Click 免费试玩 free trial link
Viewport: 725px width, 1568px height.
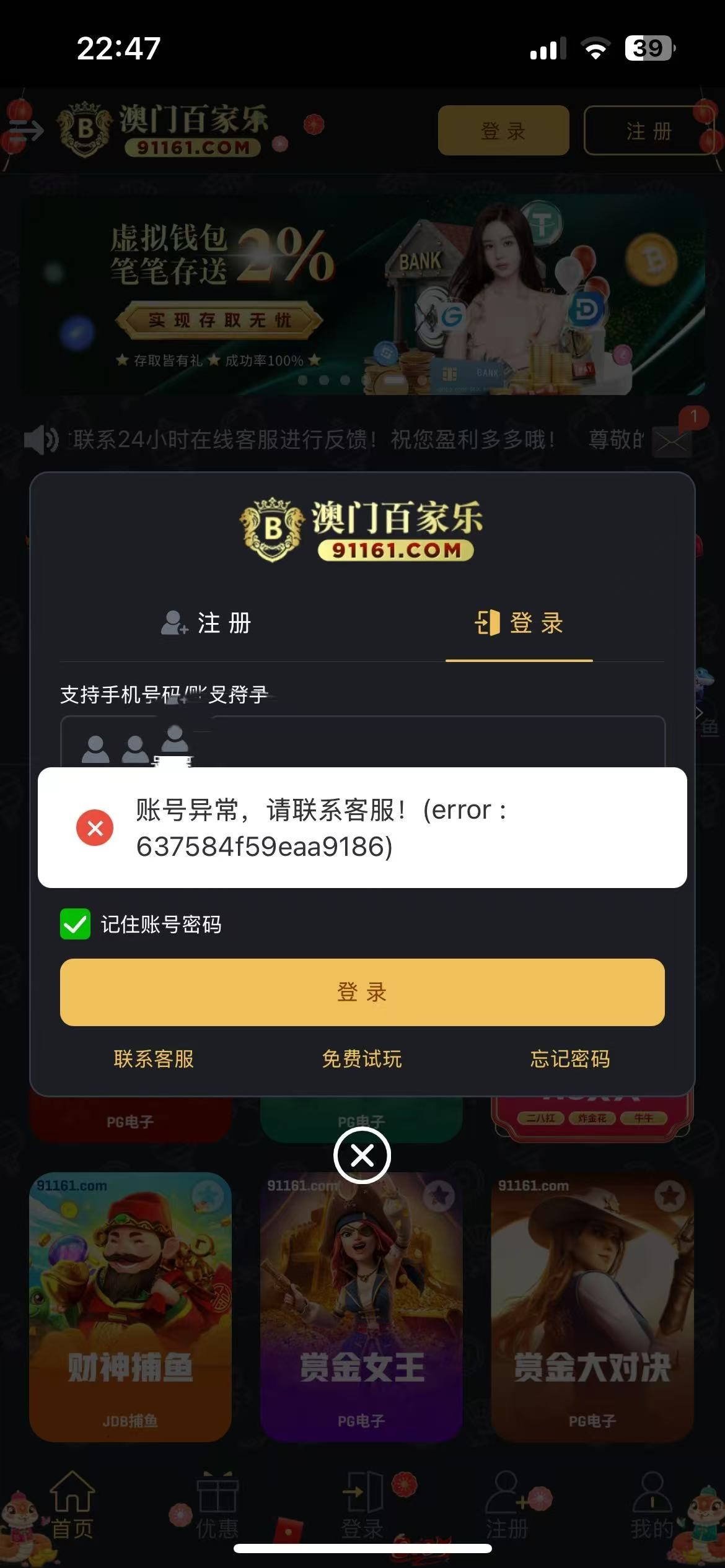coord(361,1059)
